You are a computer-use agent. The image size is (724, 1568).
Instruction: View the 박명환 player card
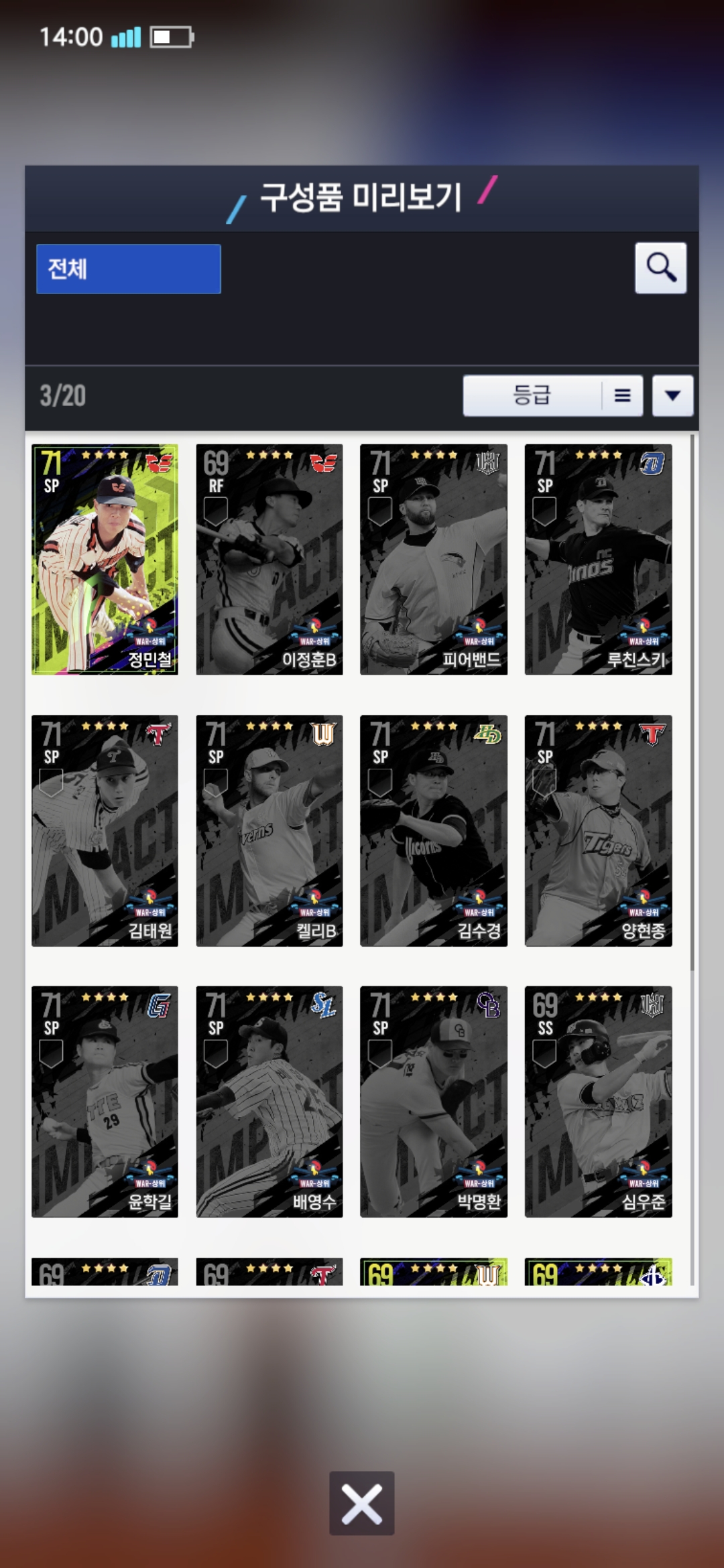tap(434, 1102)
